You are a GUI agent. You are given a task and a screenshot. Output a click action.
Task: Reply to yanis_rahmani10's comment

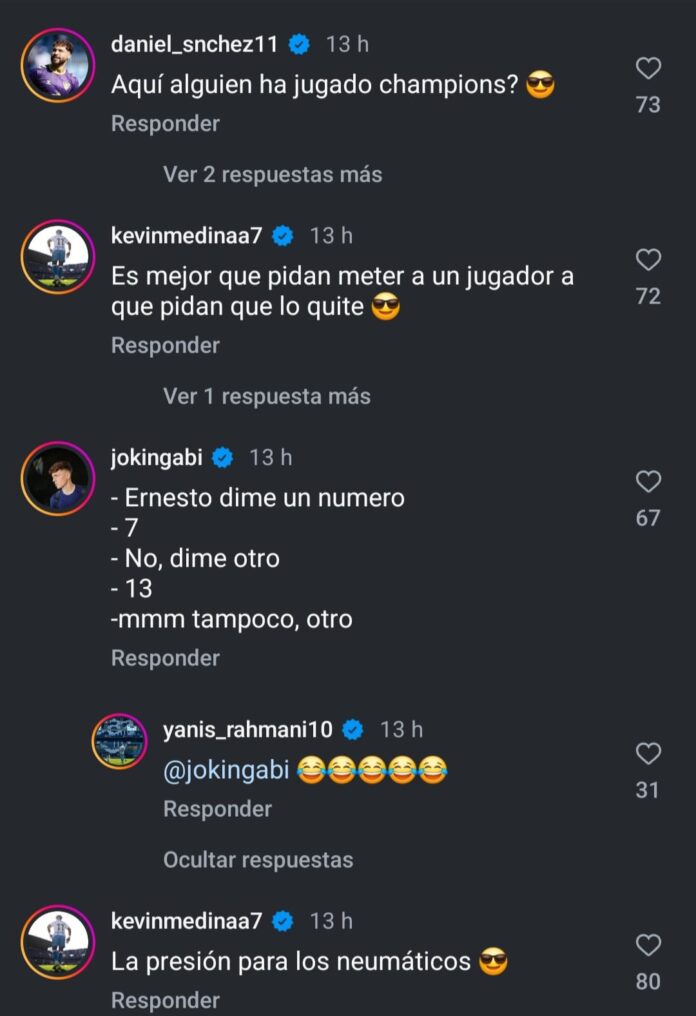tap(217, 809)
